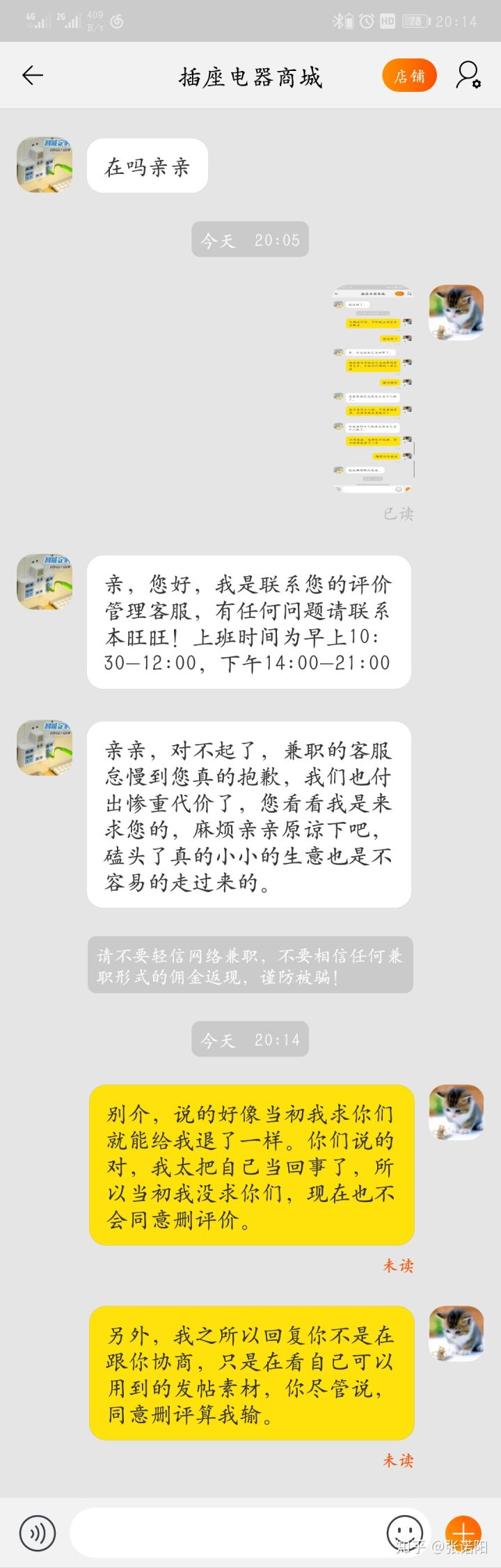This screenshot has width=501, height=1568.
Task: Switch to voice input
Action: tap(38, 1533)
